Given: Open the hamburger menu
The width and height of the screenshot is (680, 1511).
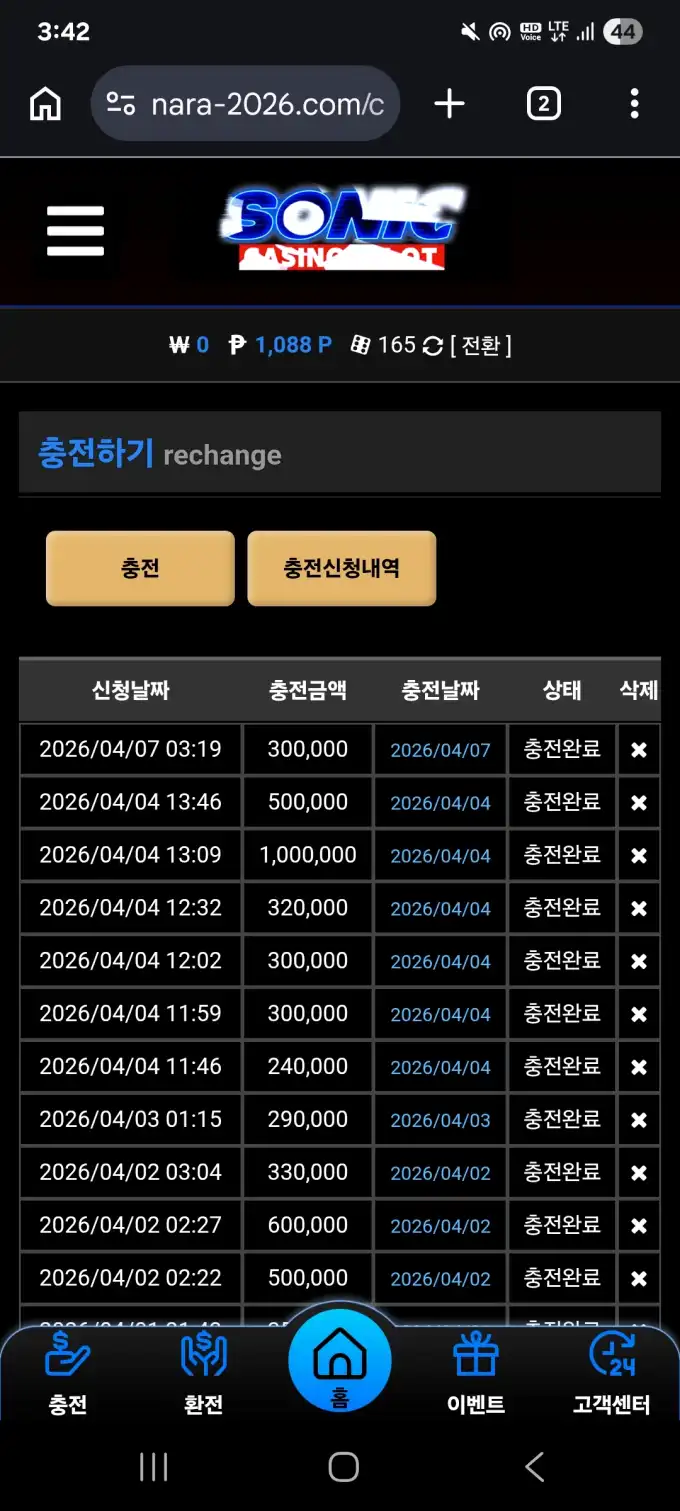Looking at the screenshot, I should click(x=75, y=231).
